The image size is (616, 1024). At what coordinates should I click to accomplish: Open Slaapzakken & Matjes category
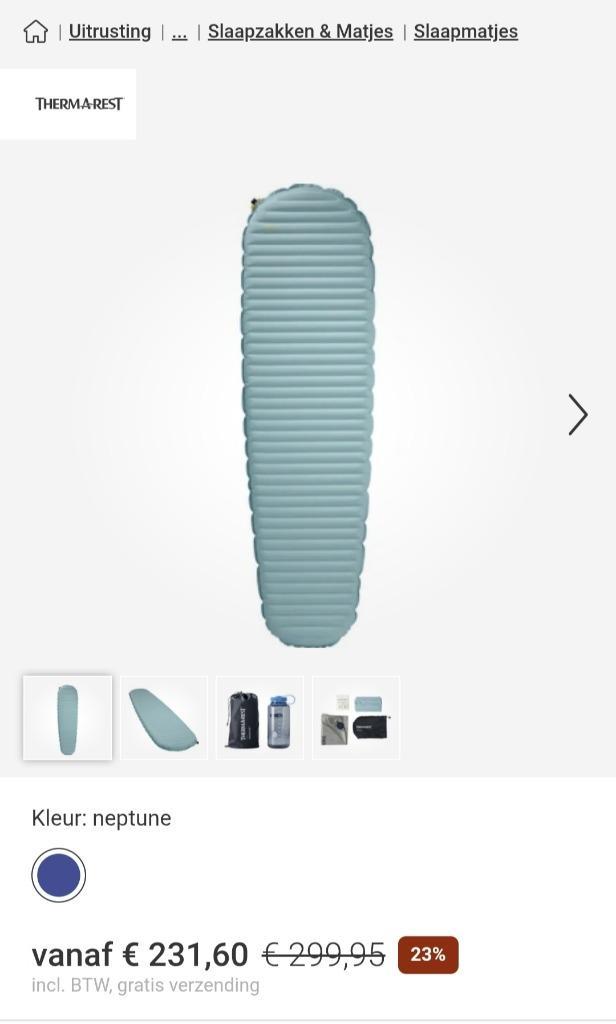coord(300,32)
